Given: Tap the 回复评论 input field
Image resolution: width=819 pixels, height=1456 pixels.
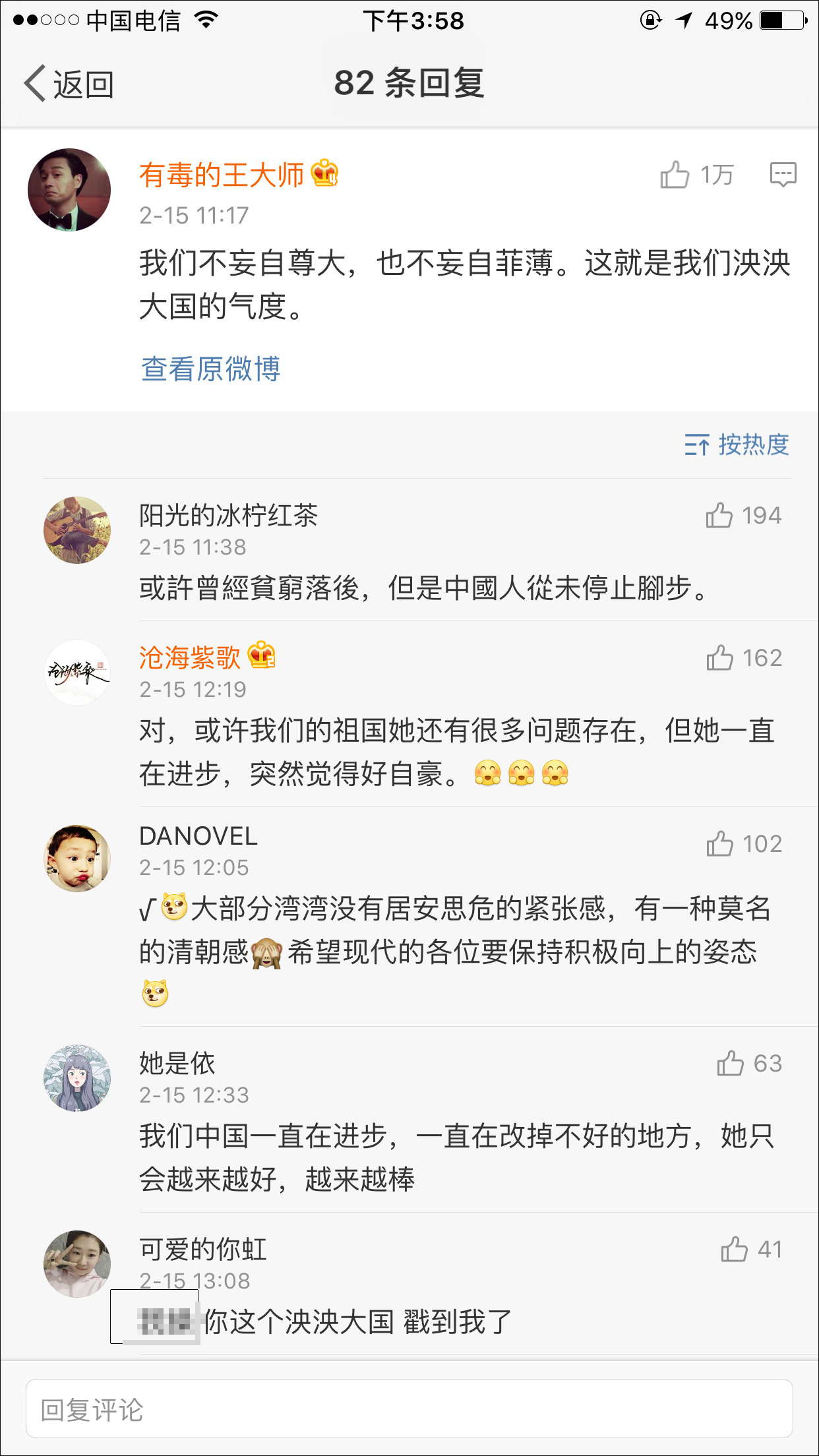Looking at the screenshot, I should click(x=409, y=1409).
